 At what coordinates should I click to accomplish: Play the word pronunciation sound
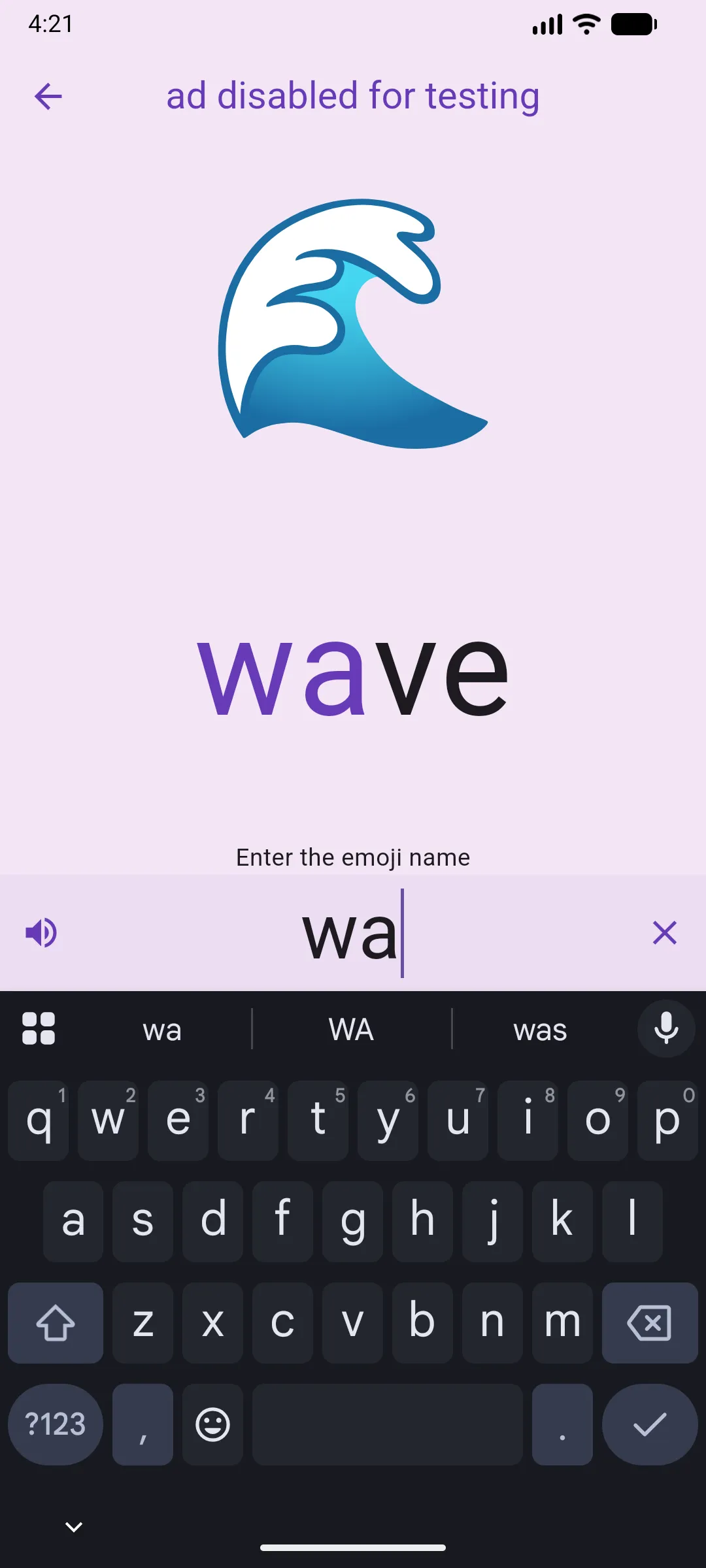[41, 932]
